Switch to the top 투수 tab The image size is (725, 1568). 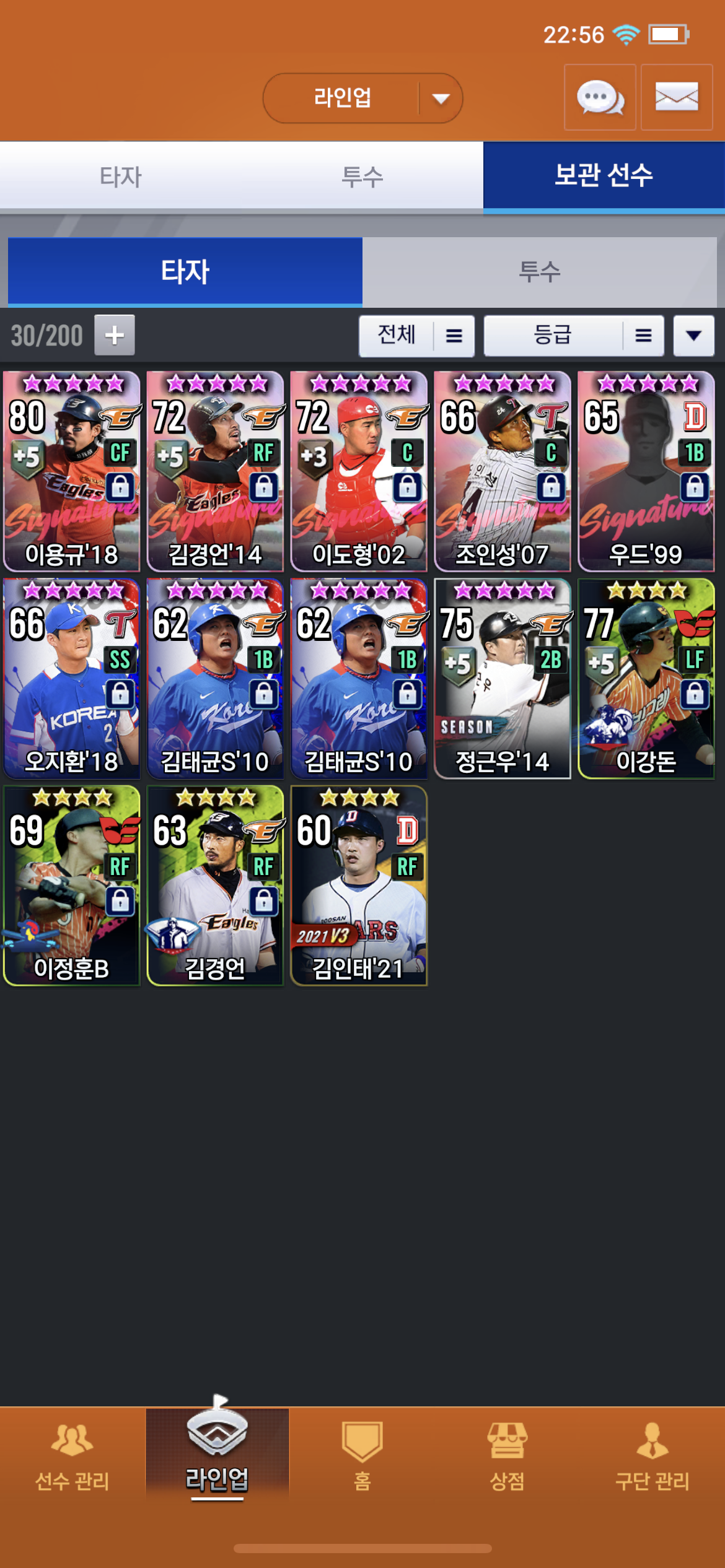362,177
